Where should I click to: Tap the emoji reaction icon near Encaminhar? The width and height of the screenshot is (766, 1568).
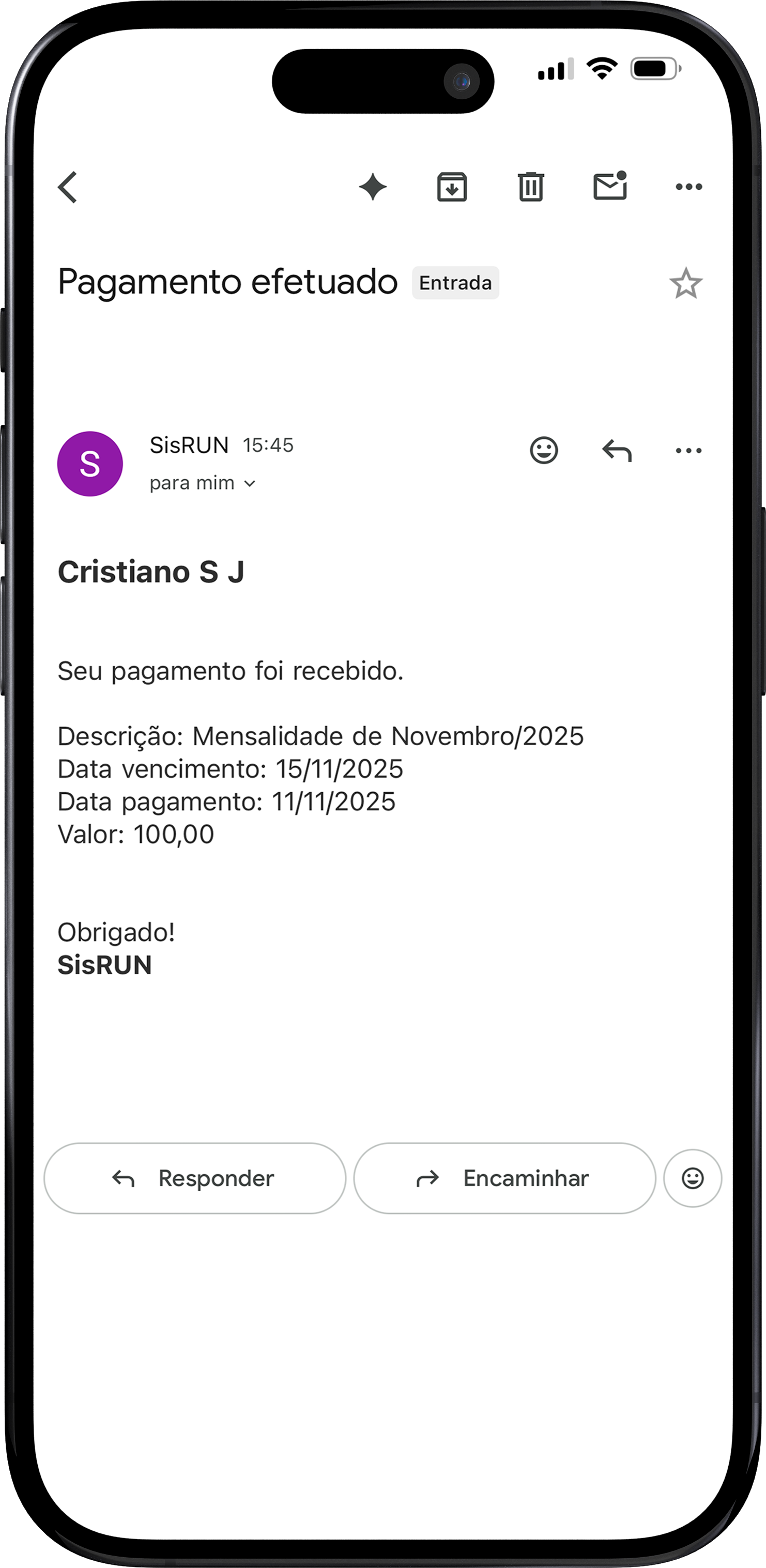692,1177
